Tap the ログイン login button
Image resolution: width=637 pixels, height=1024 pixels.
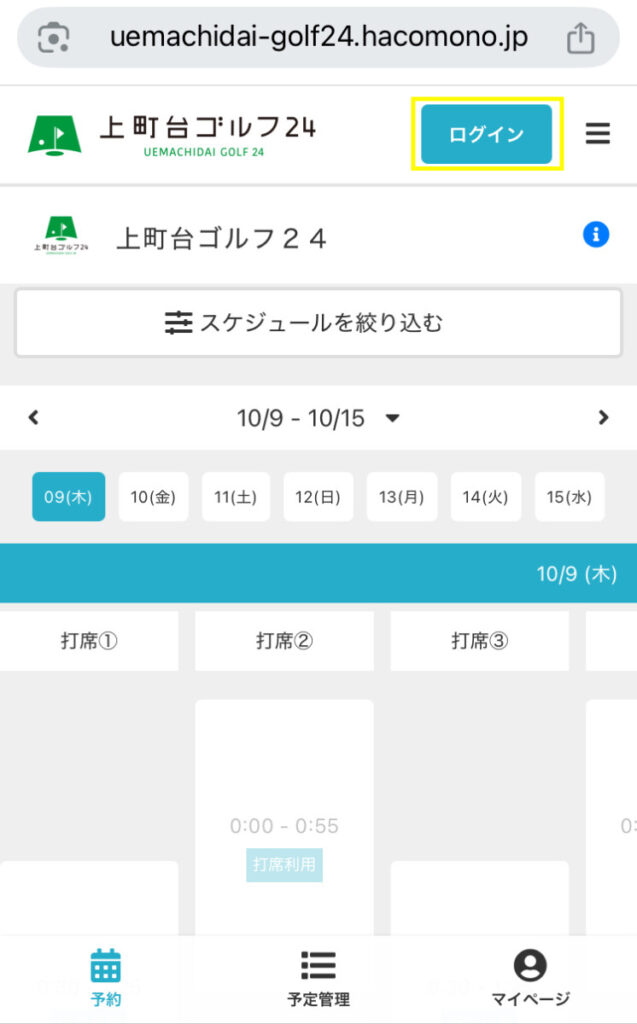(486, 134)
